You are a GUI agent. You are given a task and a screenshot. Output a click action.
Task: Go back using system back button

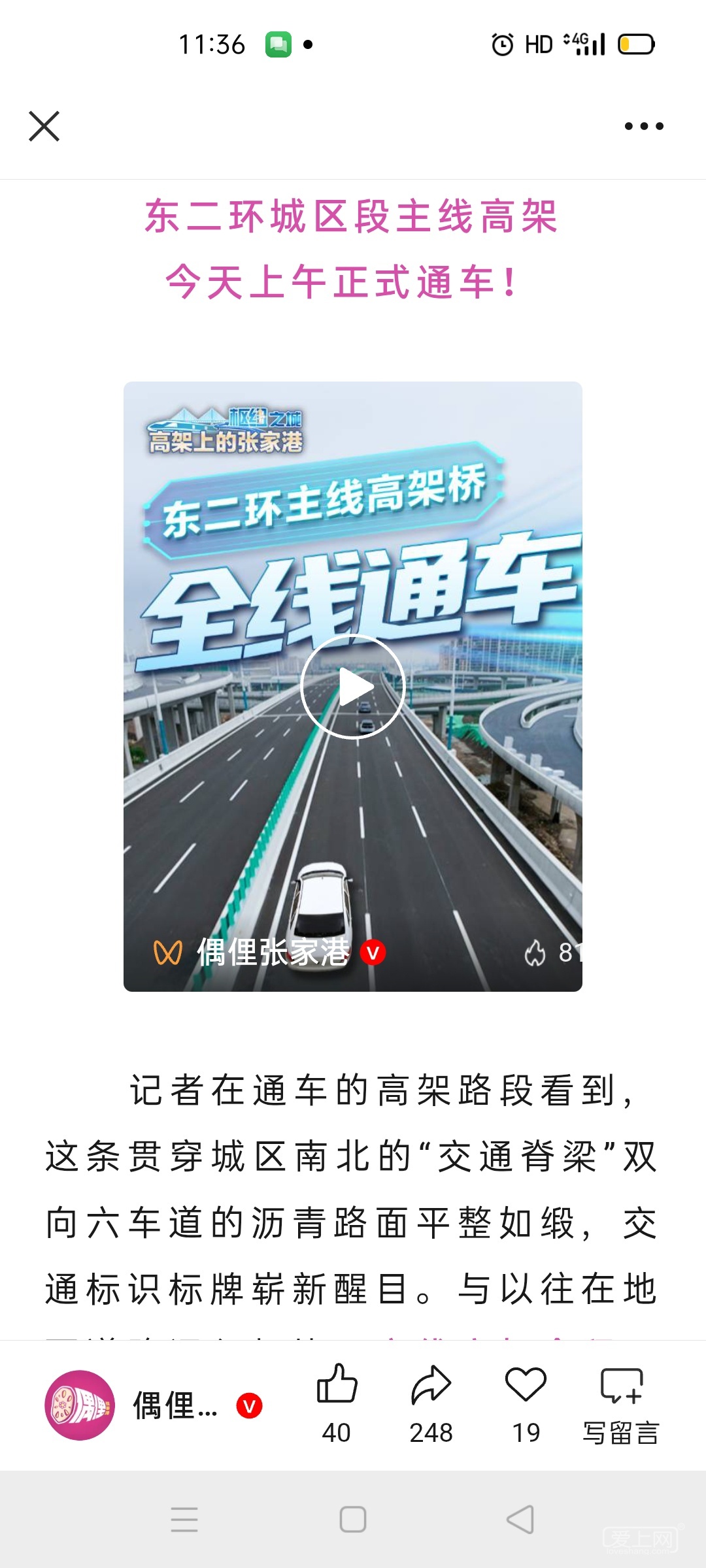pos(520,1519)
